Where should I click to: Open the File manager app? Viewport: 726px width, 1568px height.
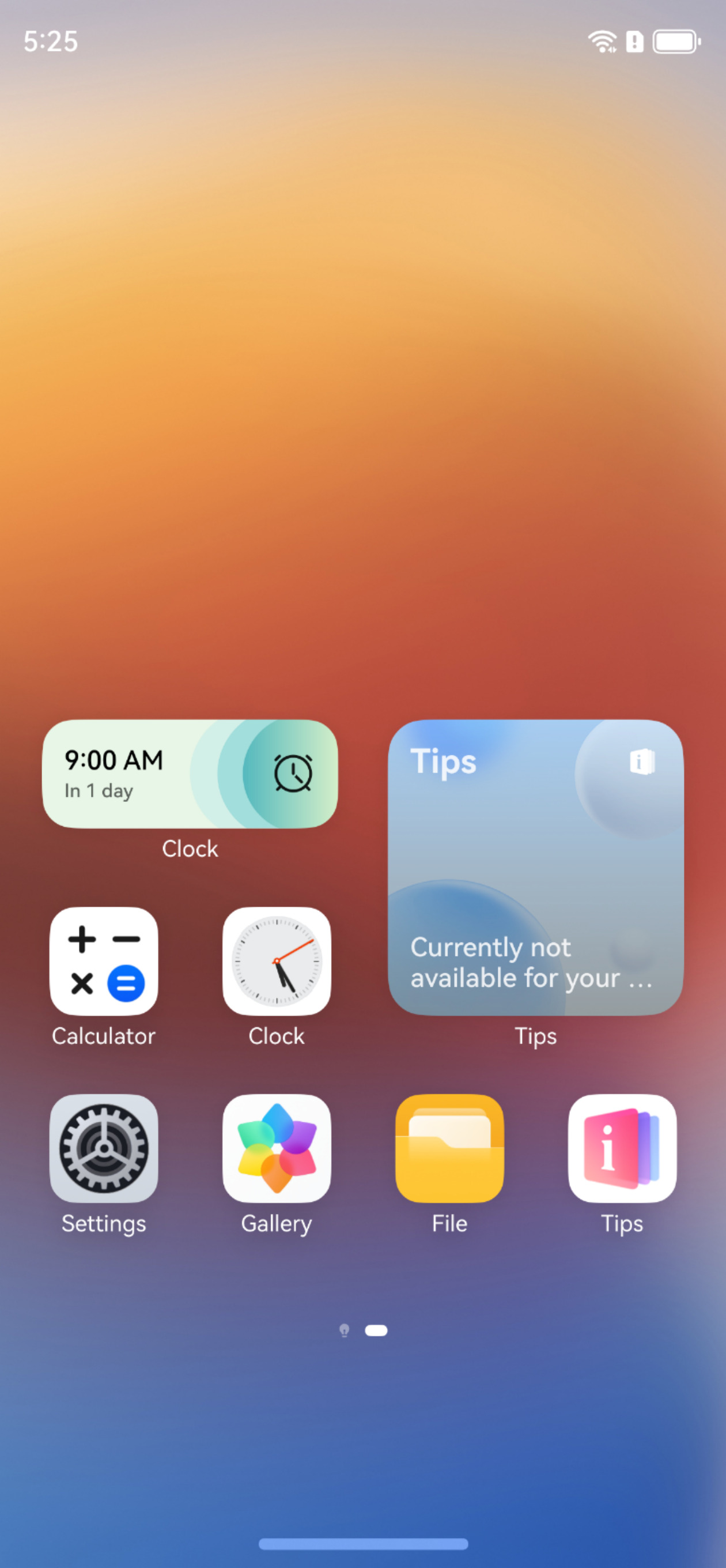tap(450, 1148)
